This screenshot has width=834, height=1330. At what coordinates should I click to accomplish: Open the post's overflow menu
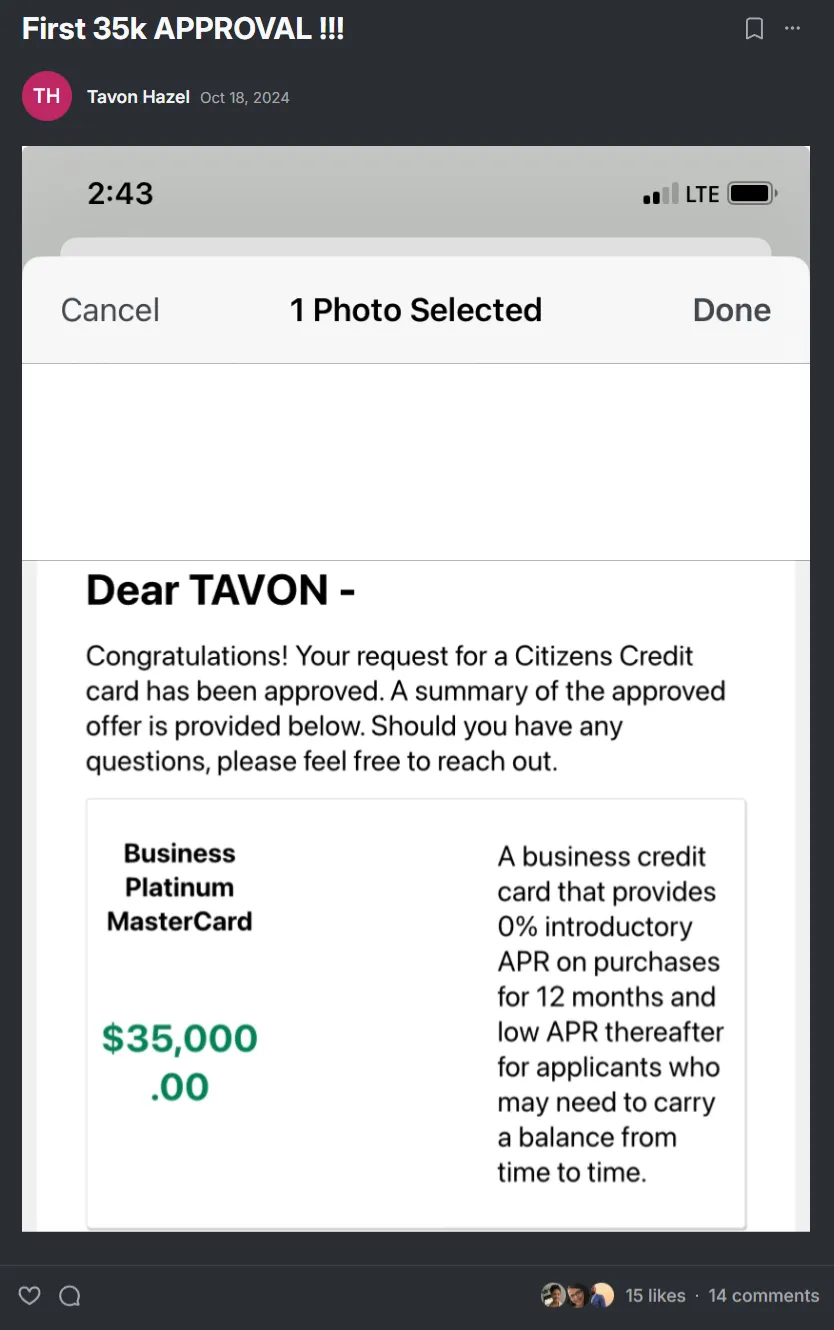(x=793, y=29)
